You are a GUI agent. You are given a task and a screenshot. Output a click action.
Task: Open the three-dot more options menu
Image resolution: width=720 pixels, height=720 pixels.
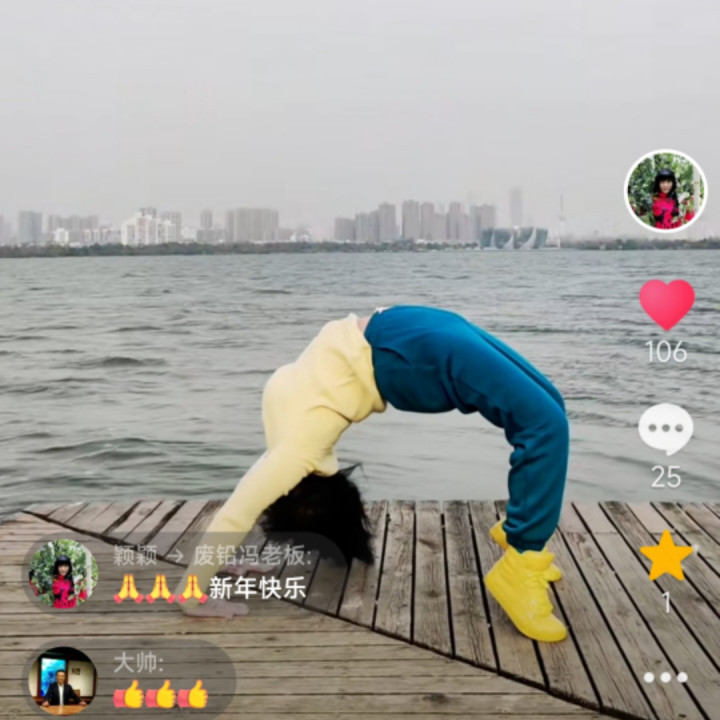[x=666, y=677]
